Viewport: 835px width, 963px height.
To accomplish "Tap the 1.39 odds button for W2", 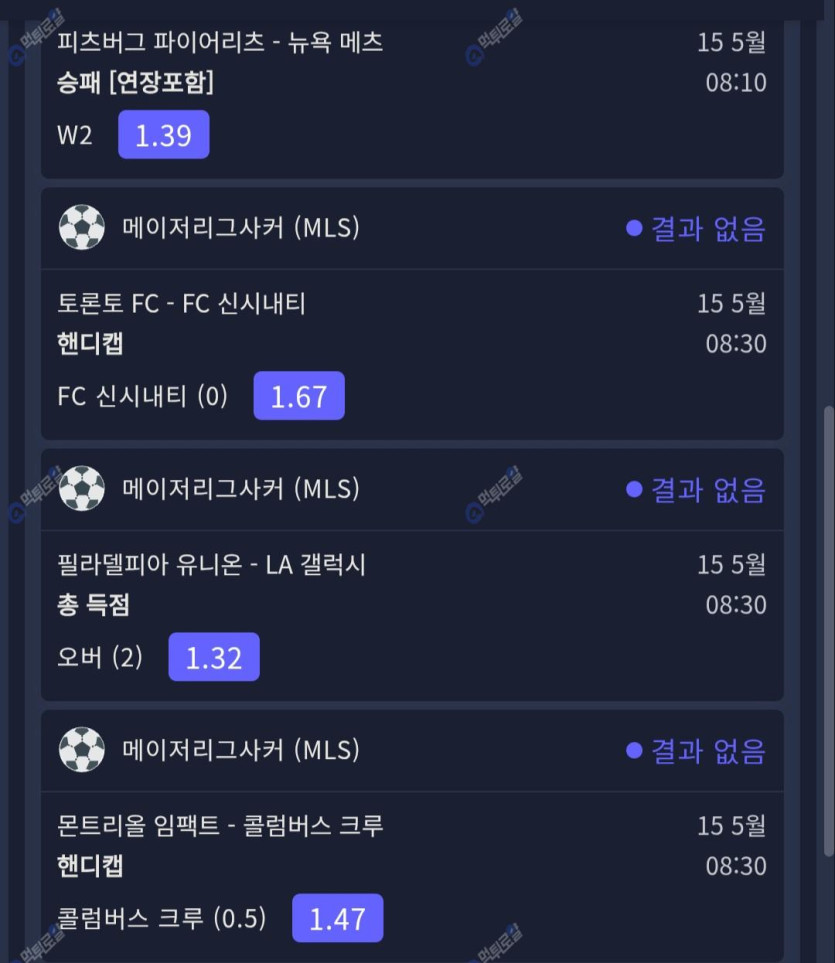I will pos(163,135).
